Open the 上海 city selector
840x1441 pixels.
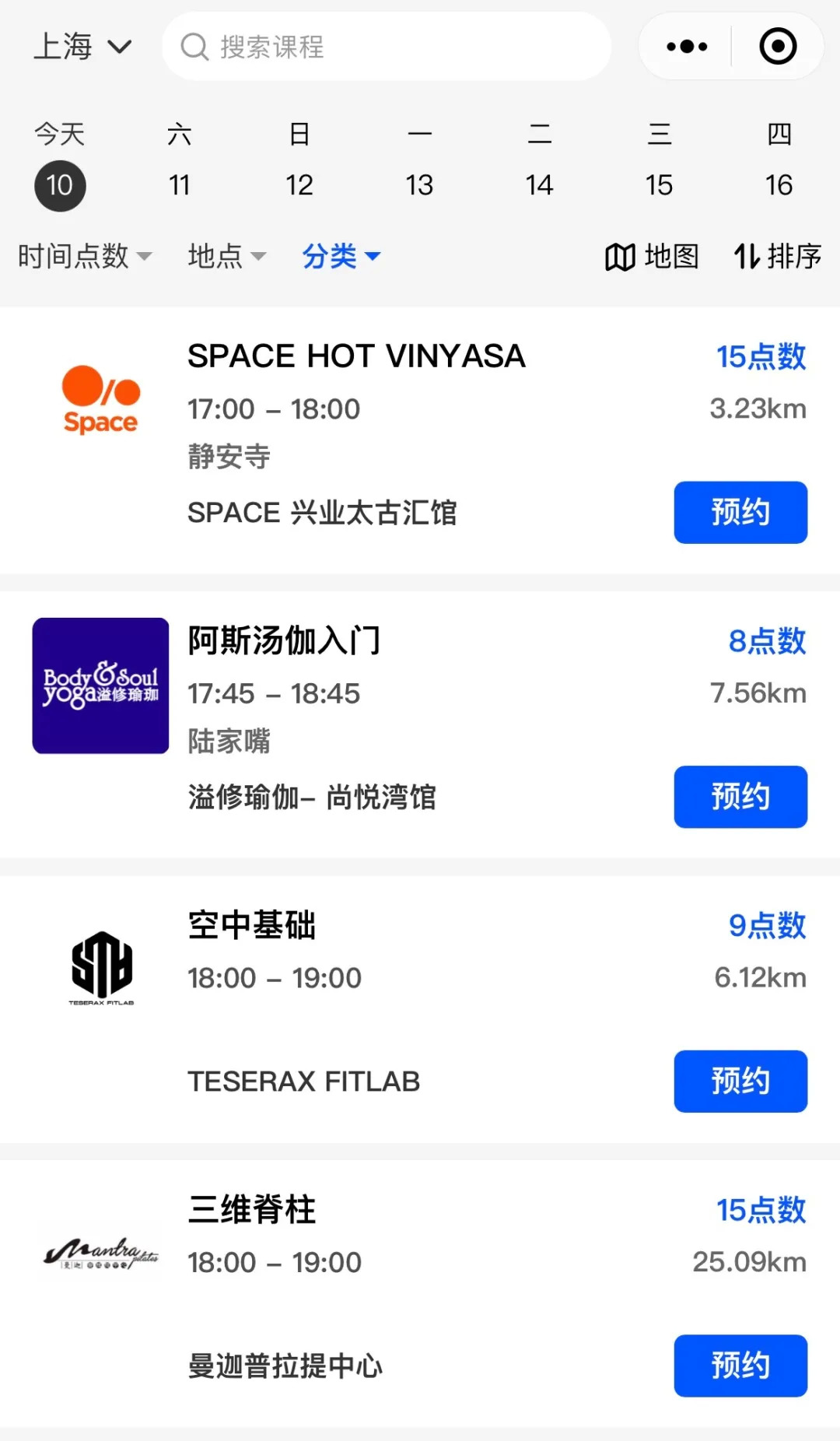point(82,47)
